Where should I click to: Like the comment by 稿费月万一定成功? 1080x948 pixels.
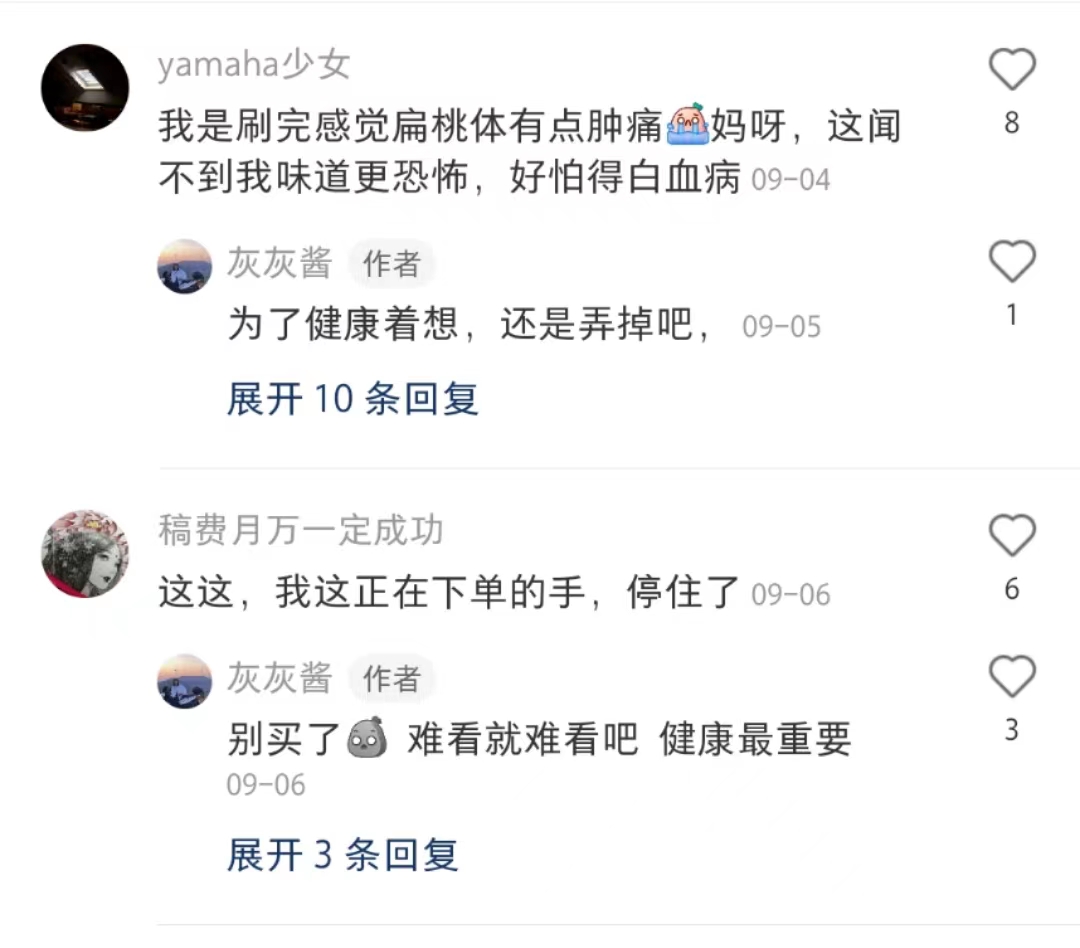[x=1011, y=537]
